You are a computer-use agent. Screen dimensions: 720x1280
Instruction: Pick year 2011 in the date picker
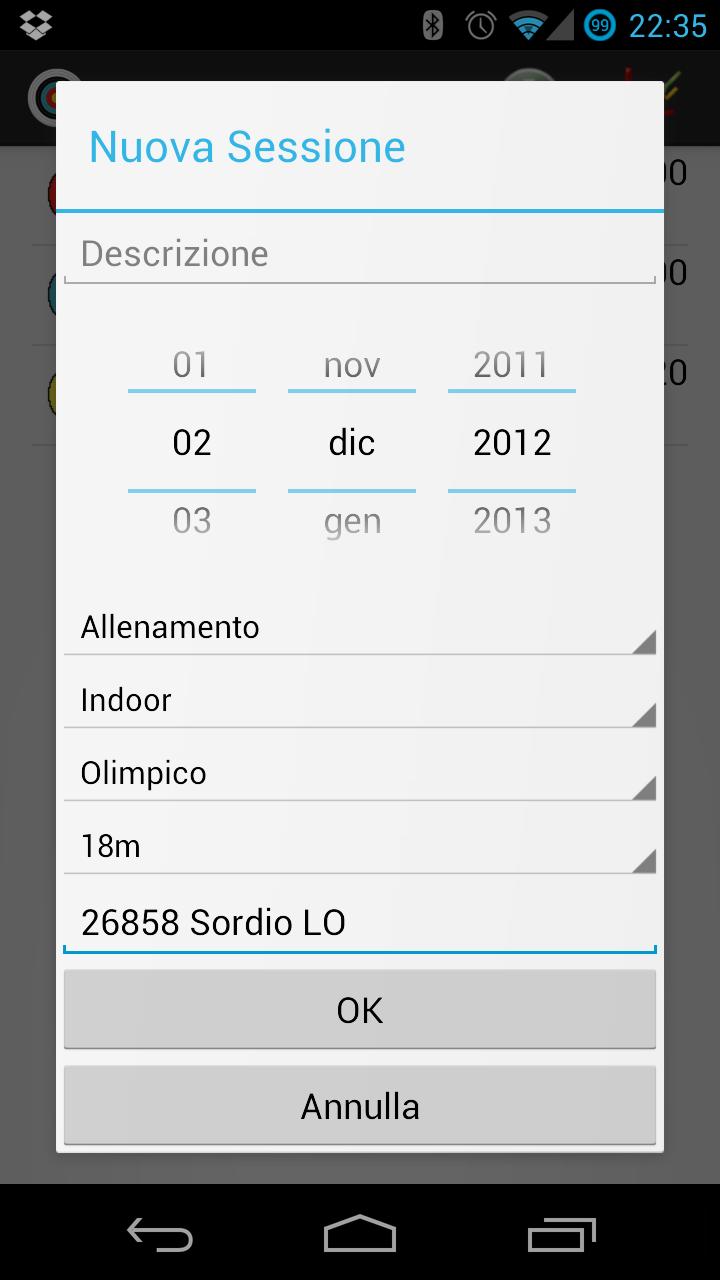click(x=511, y=365)
